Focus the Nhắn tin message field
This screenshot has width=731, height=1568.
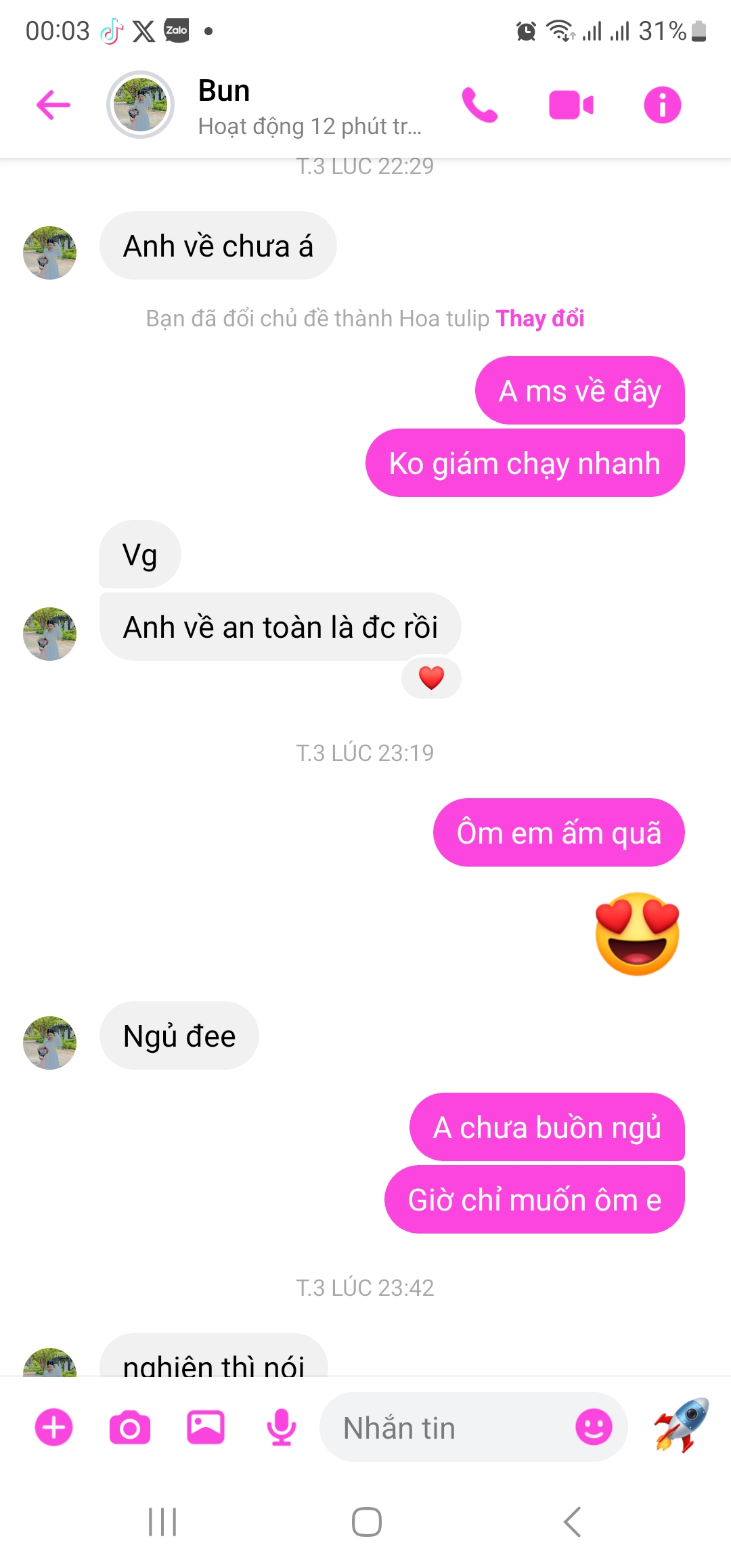pyautogui.click(x=447, y=1428)
